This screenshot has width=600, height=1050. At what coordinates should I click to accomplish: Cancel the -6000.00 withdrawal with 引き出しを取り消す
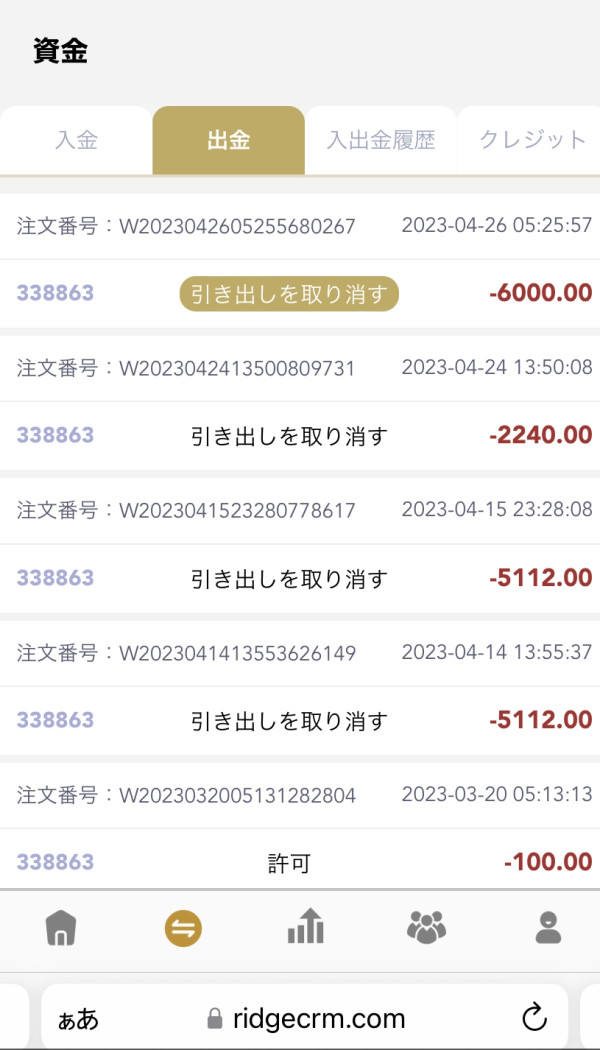tap(289, 294)
